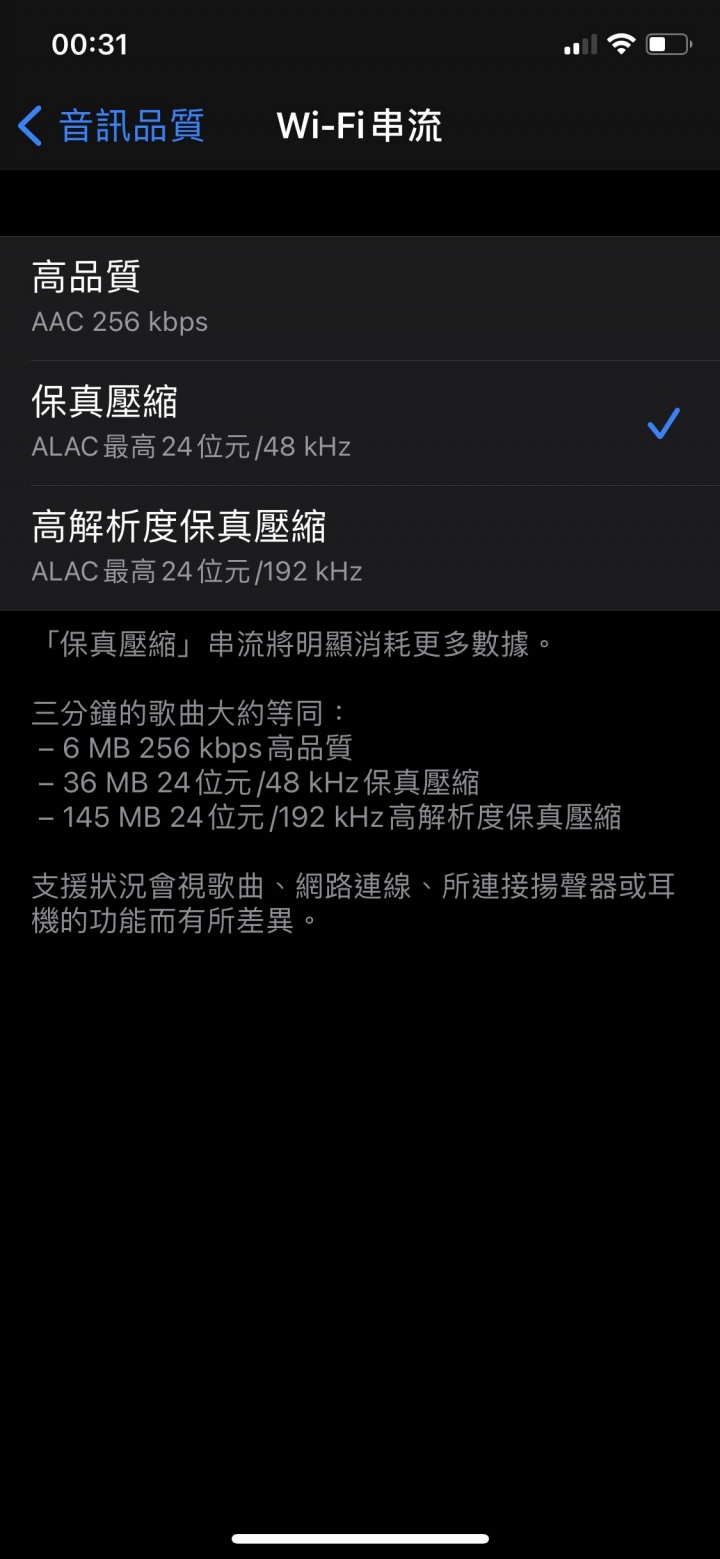Choose the 保真壓縮 48 kHz option
This screenshot has width=720, height=1559.
tap(359, 423)
